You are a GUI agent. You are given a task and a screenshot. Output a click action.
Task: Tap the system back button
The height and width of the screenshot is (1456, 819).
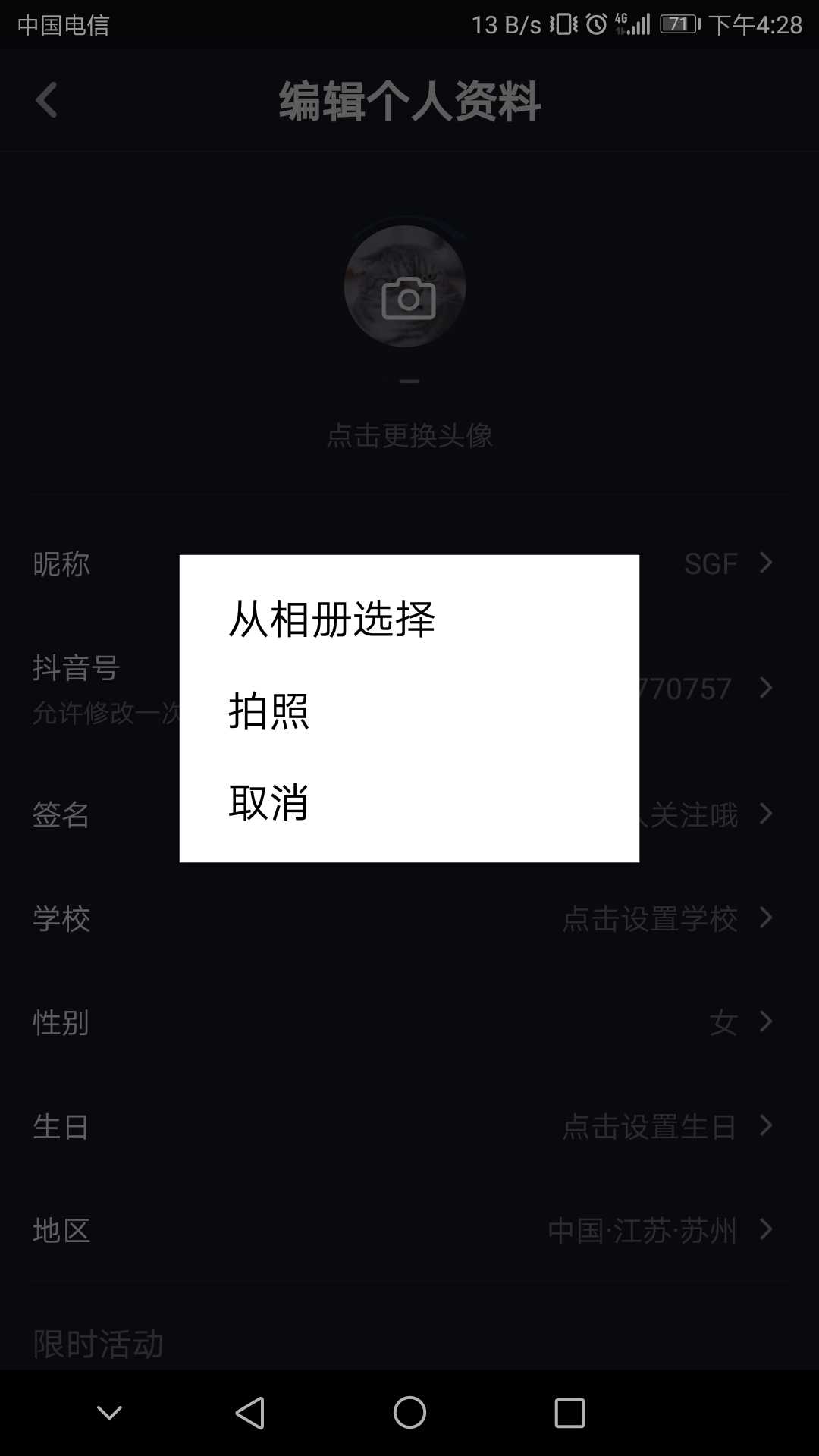click(x=250, y=1413)
